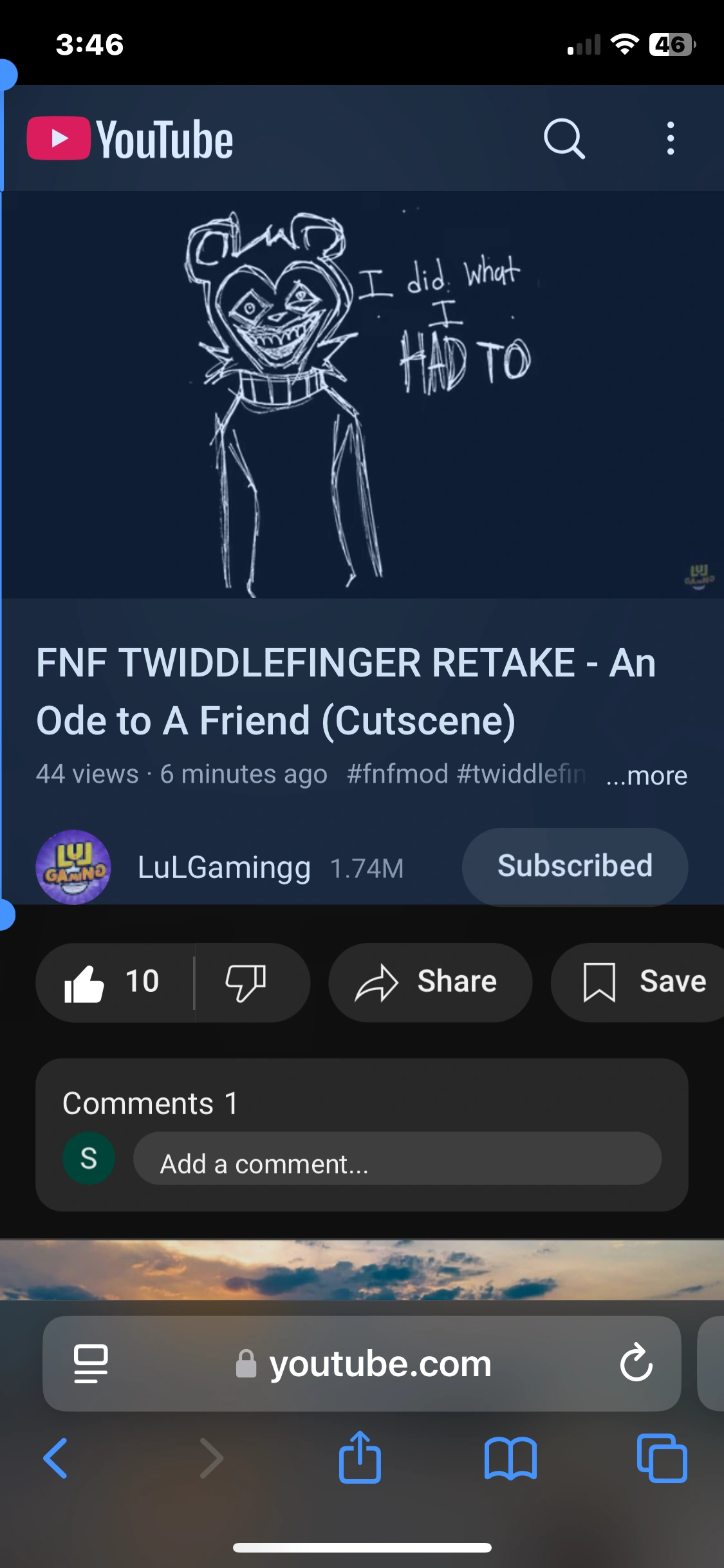Image resolution: width=724 pixels, height=1568 pixels.
Task: Go to YouTube home via logo
Action: 130,139
